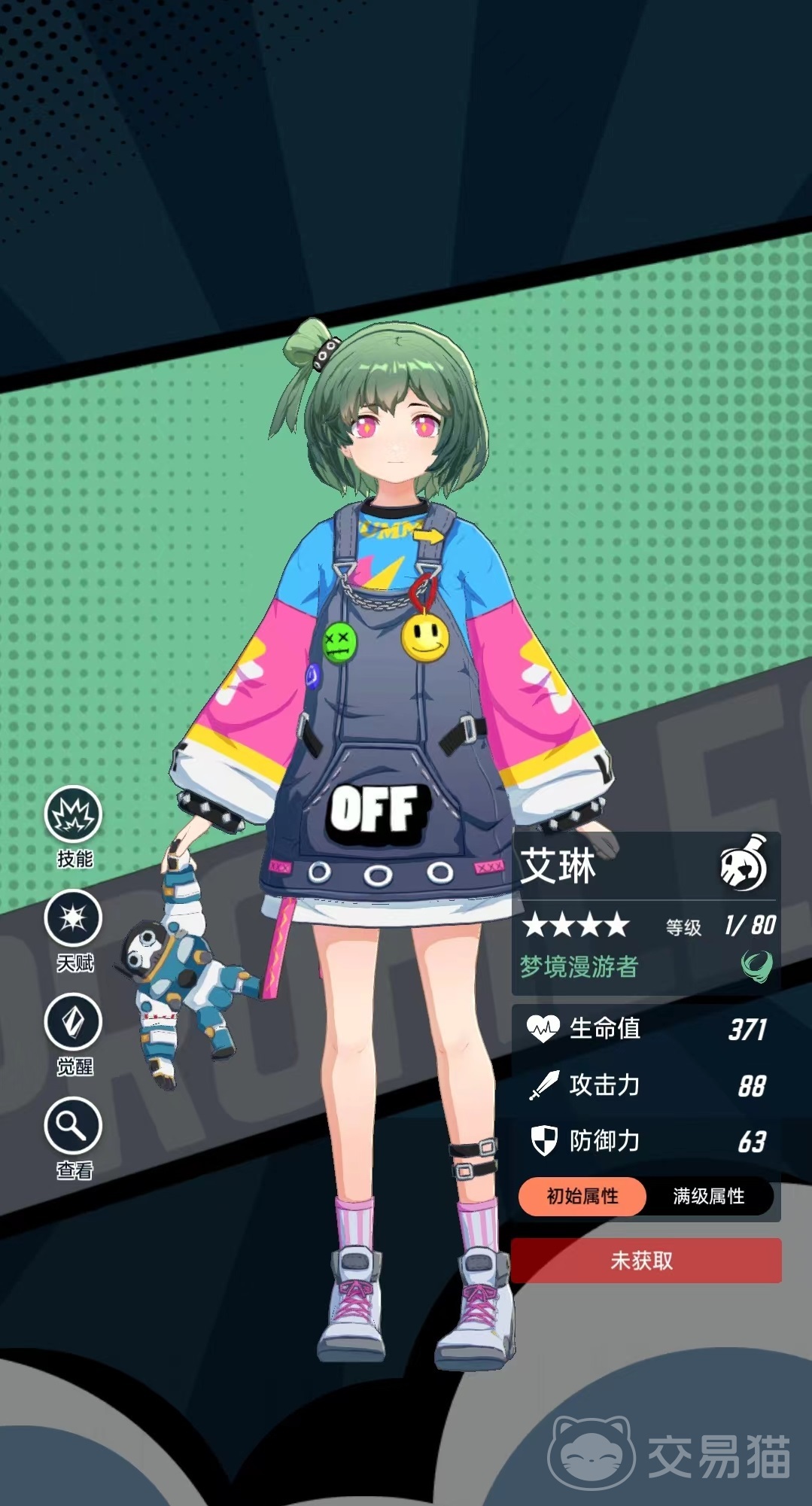The width and height of the screenshot is (812, 1506).
Task: Open the 觉醒 awakening icon
Action: (x=73, y=1022)
